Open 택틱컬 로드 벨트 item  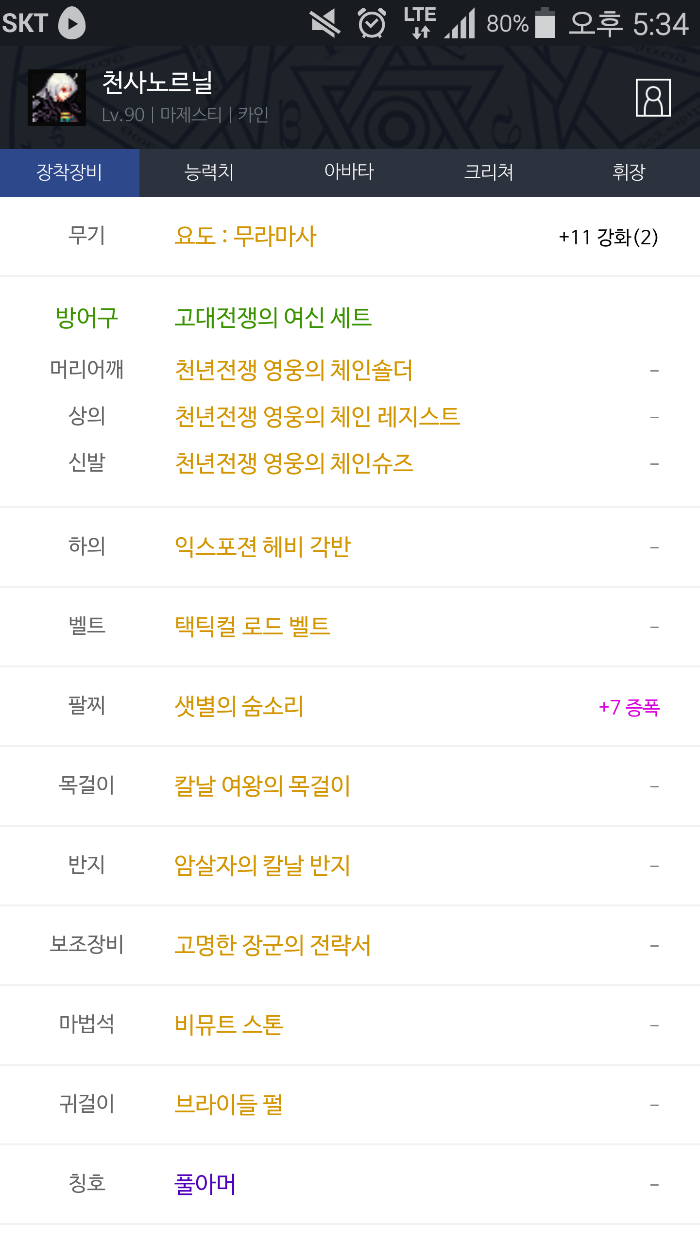252,627
